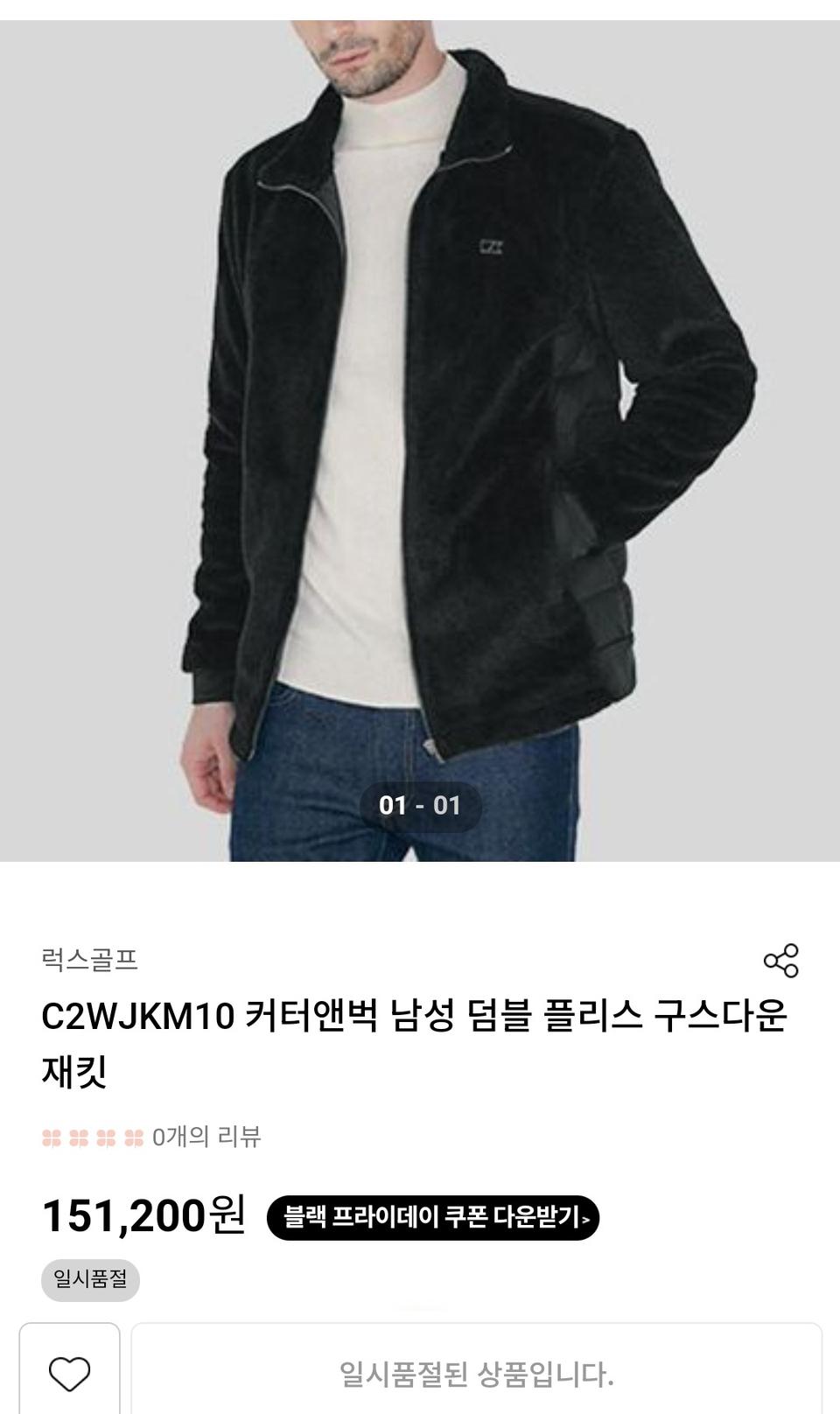Tap the third rating clover icon

pyautogui.click(x=108, y=1137)
